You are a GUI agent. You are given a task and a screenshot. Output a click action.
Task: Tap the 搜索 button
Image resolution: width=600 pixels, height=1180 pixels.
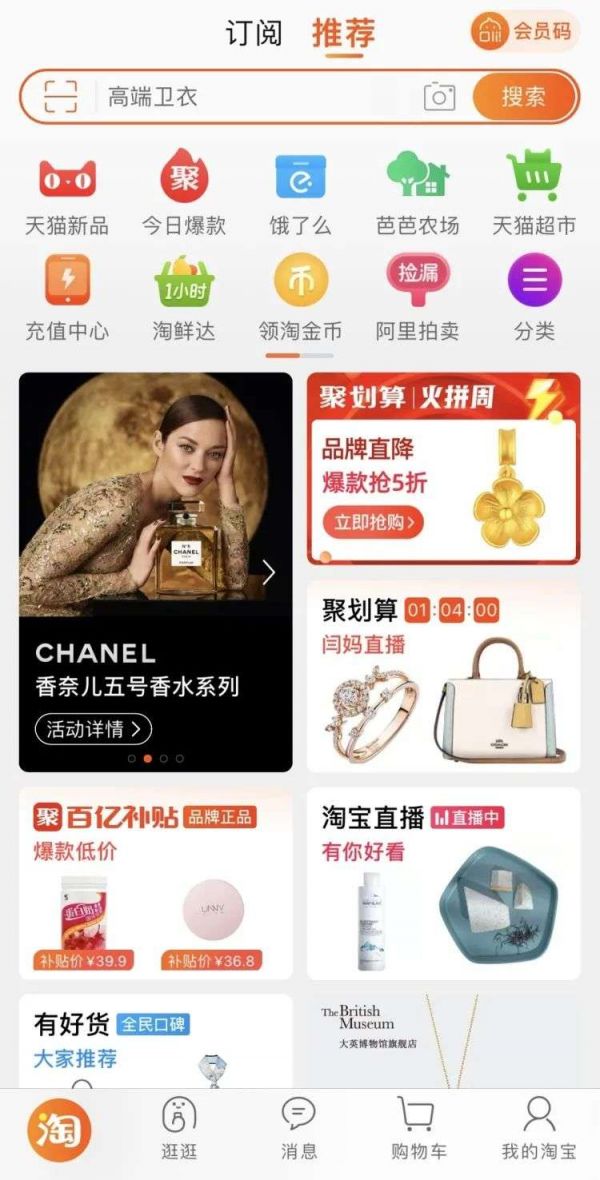click(x=524, y=97)
